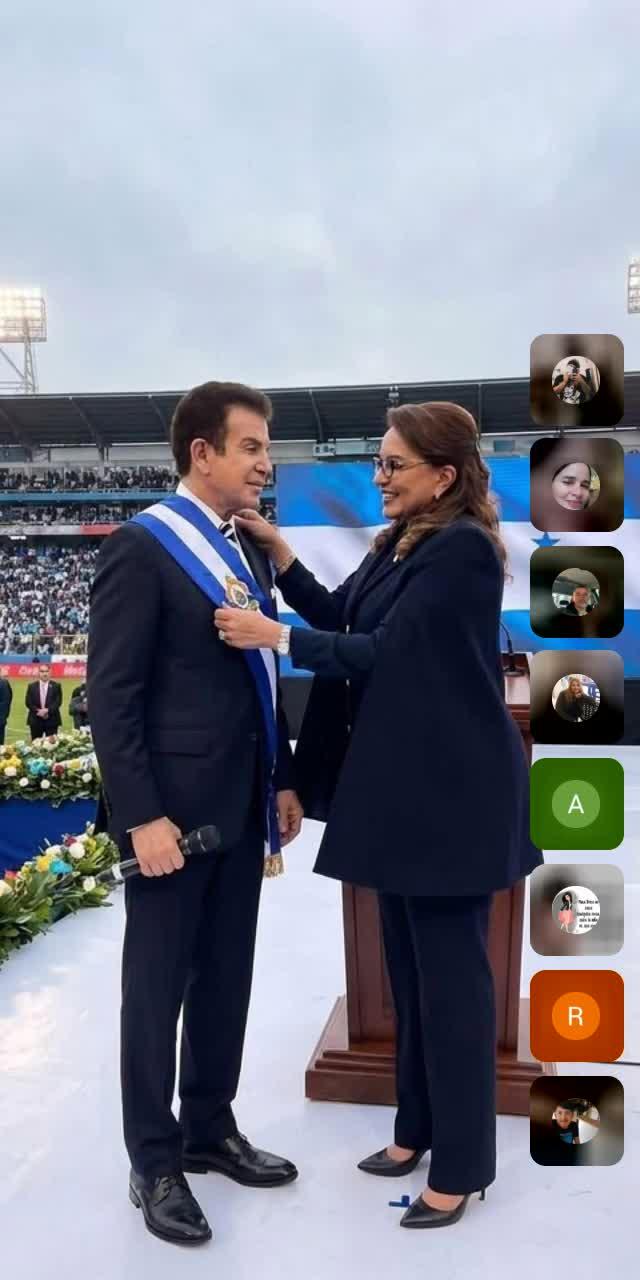Screen dimensions: 640x1280
Task: Select the green participant tile labeled A
Action: click(576, 804)
